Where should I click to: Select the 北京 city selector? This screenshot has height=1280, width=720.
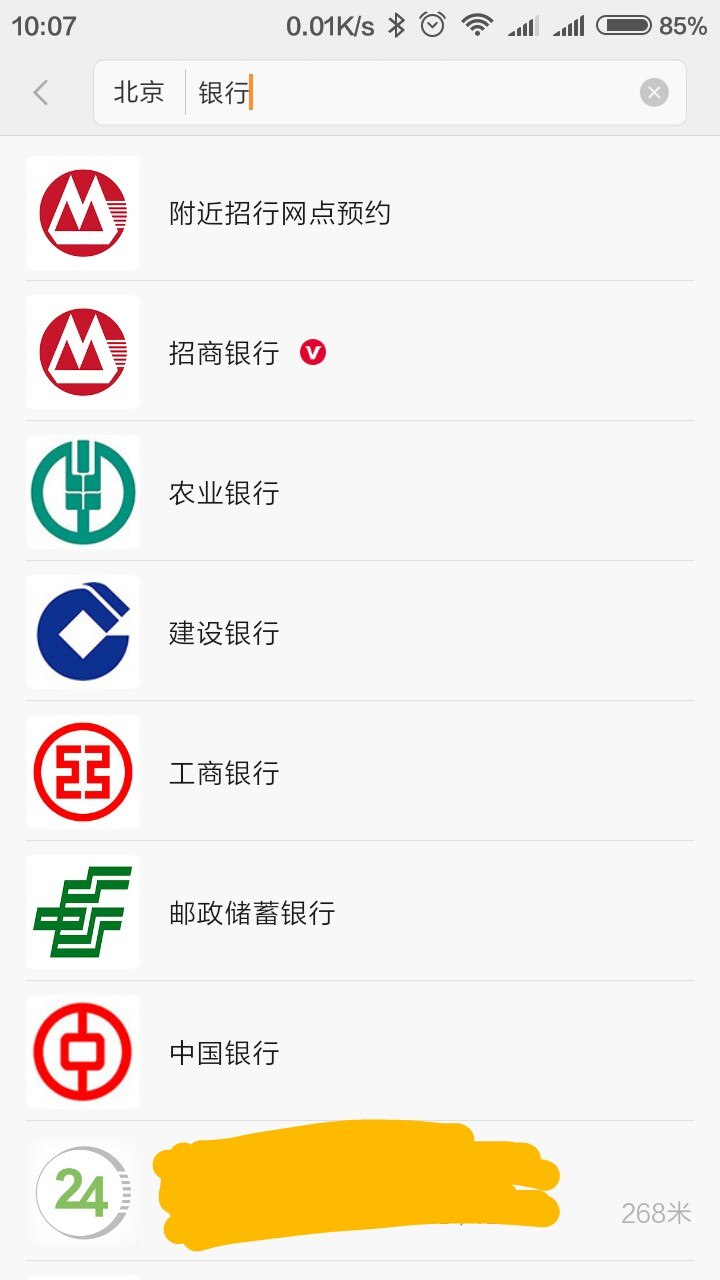tap(139, 93)
